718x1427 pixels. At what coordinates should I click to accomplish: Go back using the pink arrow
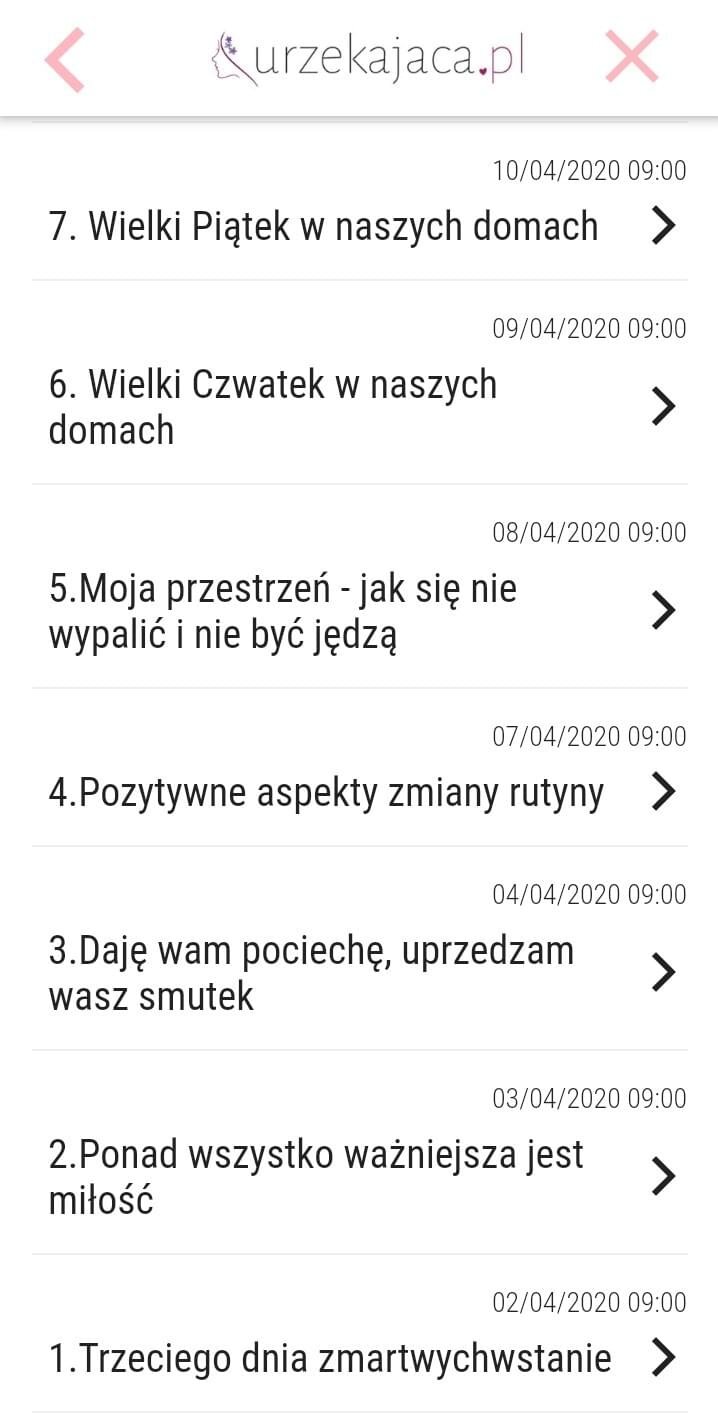pos(65,59)
